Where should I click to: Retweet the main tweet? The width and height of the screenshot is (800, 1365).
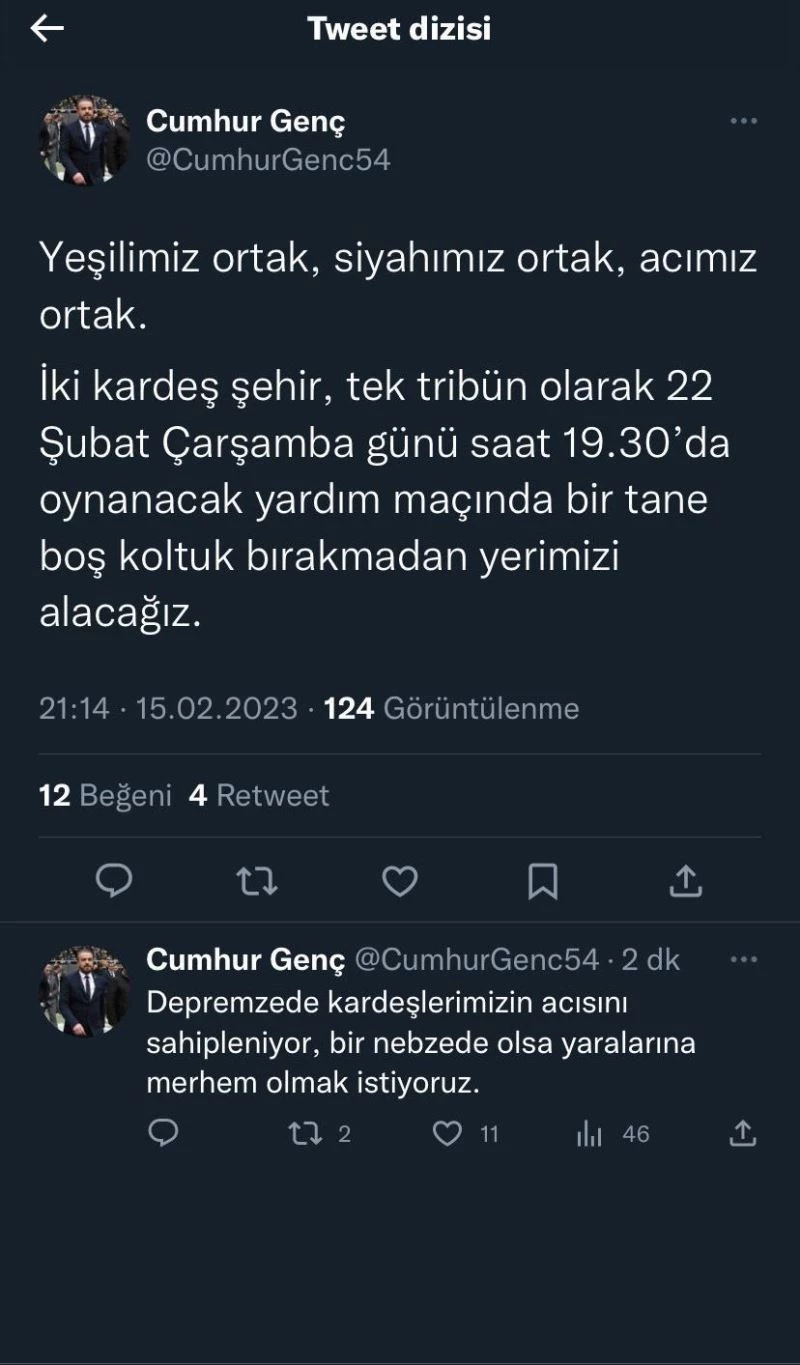pyautogui.click(x=257, y=880)
